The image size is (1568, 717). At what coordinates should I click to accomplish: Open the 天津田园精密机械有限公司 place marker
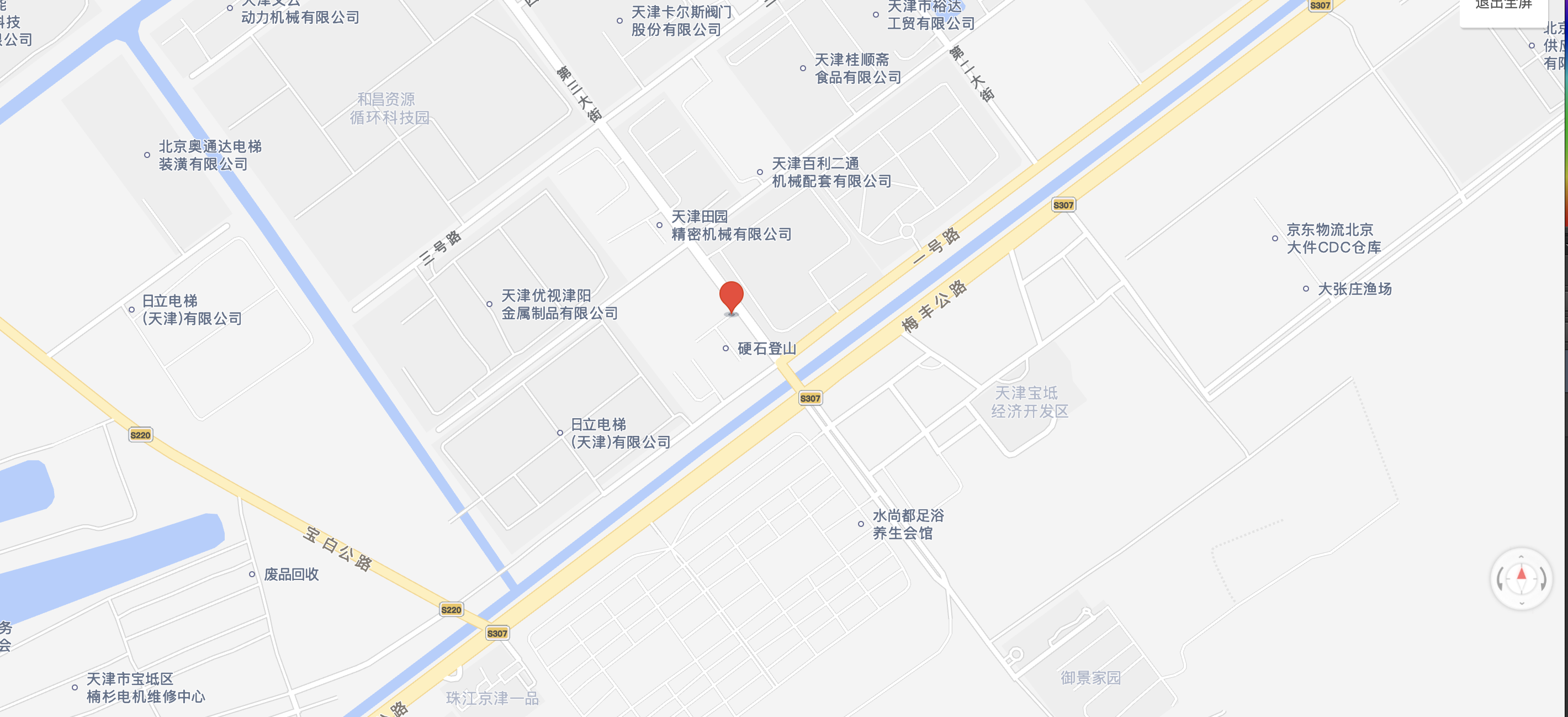(659, 225)
